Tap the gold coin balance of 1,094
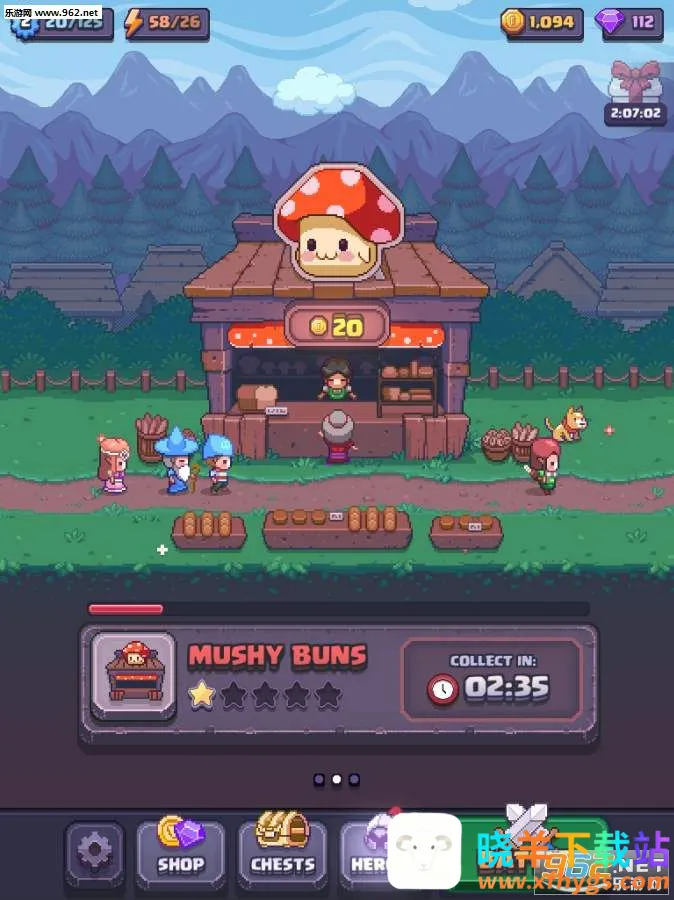Screen dimensions: 674x900 (541, 22)
